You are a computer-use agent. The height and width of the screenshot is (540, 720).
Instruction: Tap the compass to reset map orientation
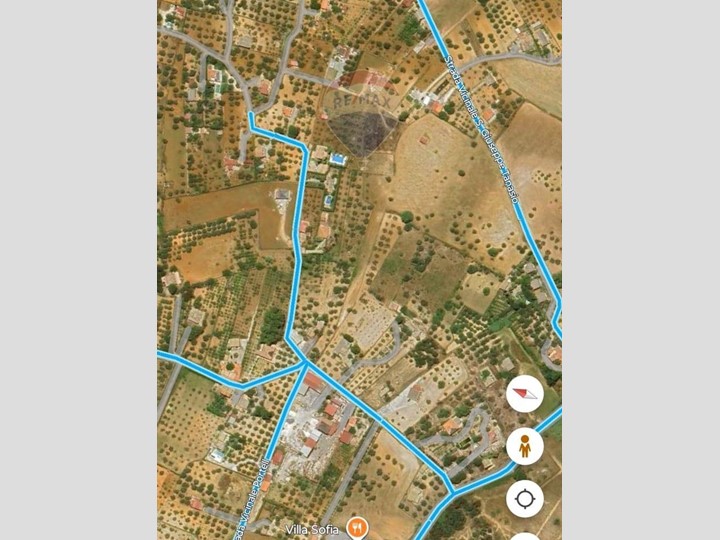pyautogui.click(x=525, y=395)
